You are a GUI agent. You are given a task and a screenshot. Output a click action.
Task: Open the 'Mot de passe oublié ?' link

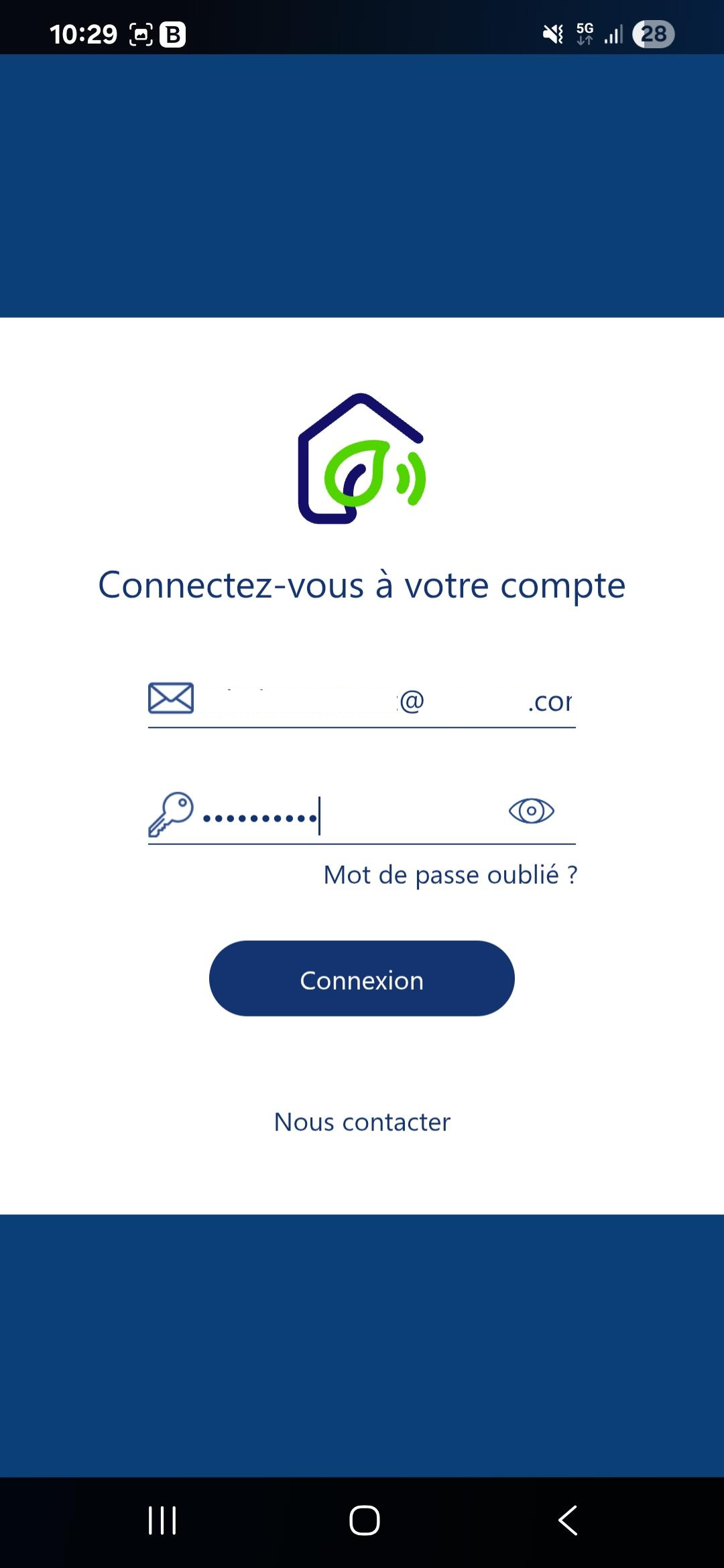coord(450,874)
